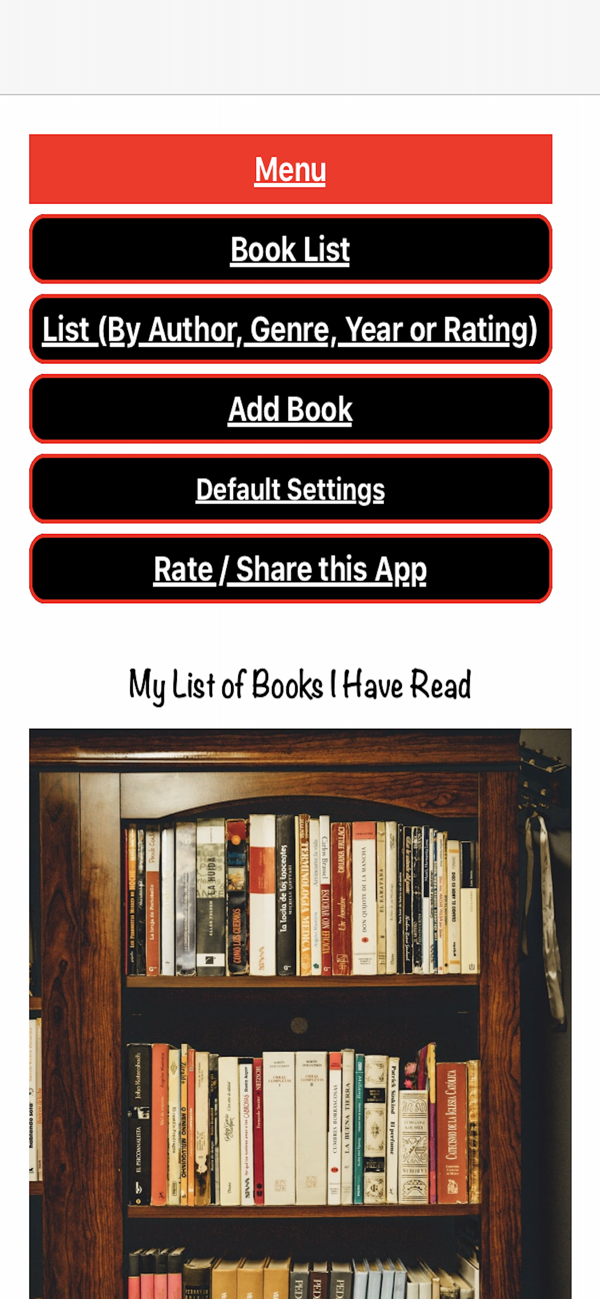Select Add Book
This screenshot has height=1299, width=600.
point(290,409)
